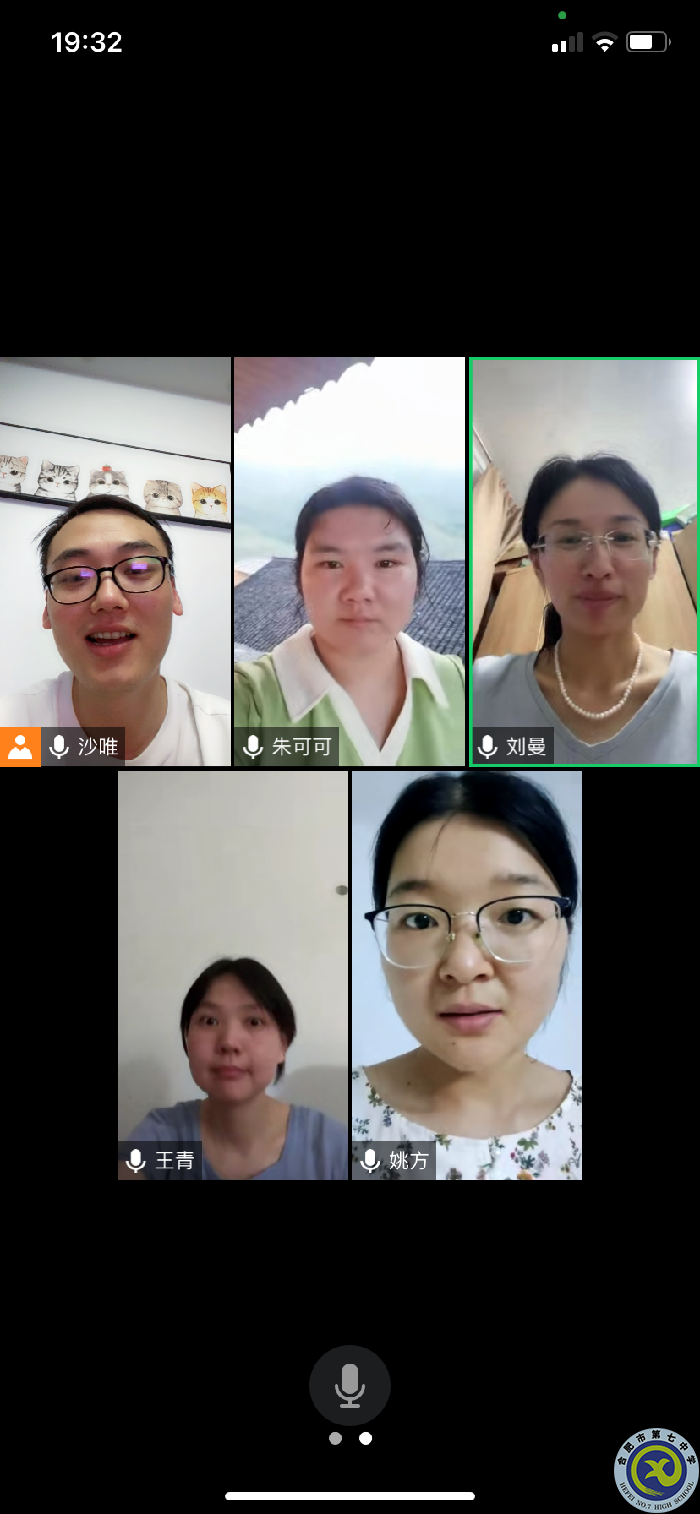Image resolution: width=700 pixels, height=1514 pixels.
Task: Open 姚方's video tile
Action: (x=466, y=975)
